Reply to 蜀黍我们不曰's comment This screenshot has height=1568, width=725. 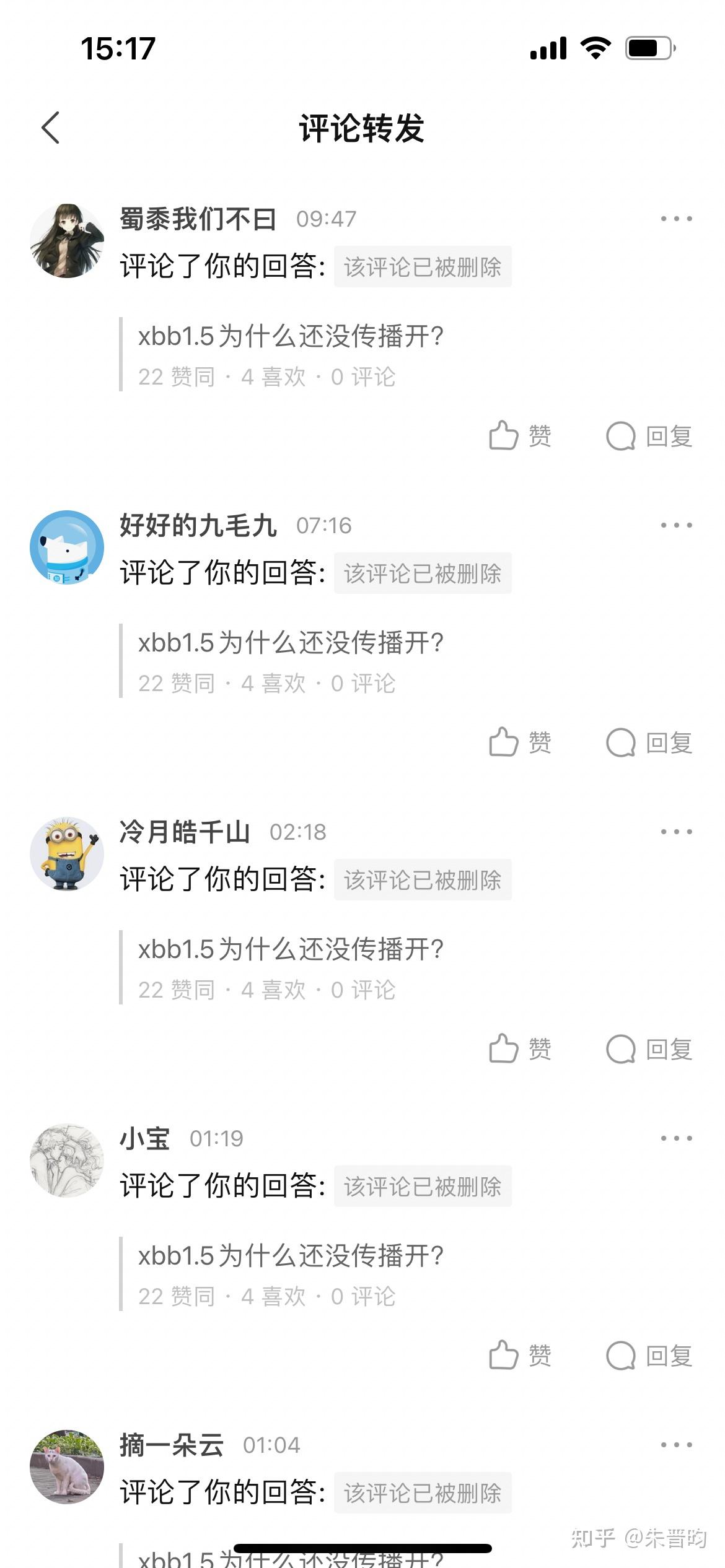pos(649,436)
